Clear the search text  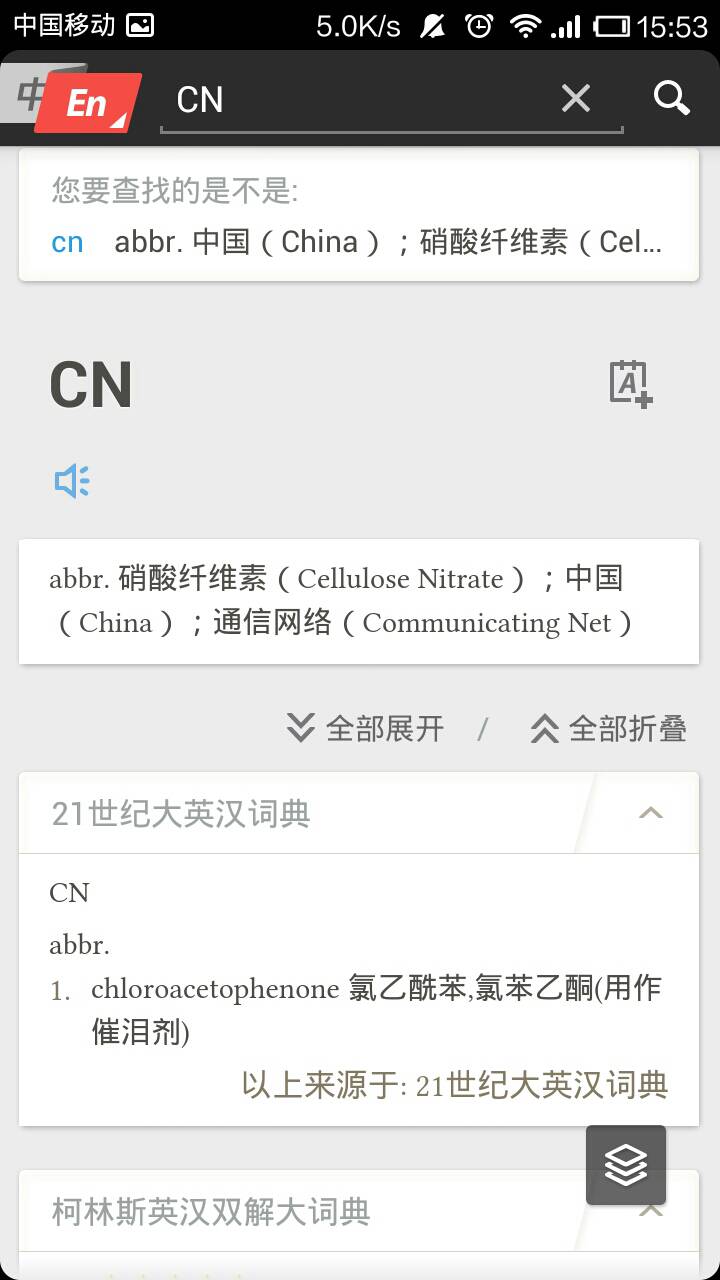tap(576, 98)
